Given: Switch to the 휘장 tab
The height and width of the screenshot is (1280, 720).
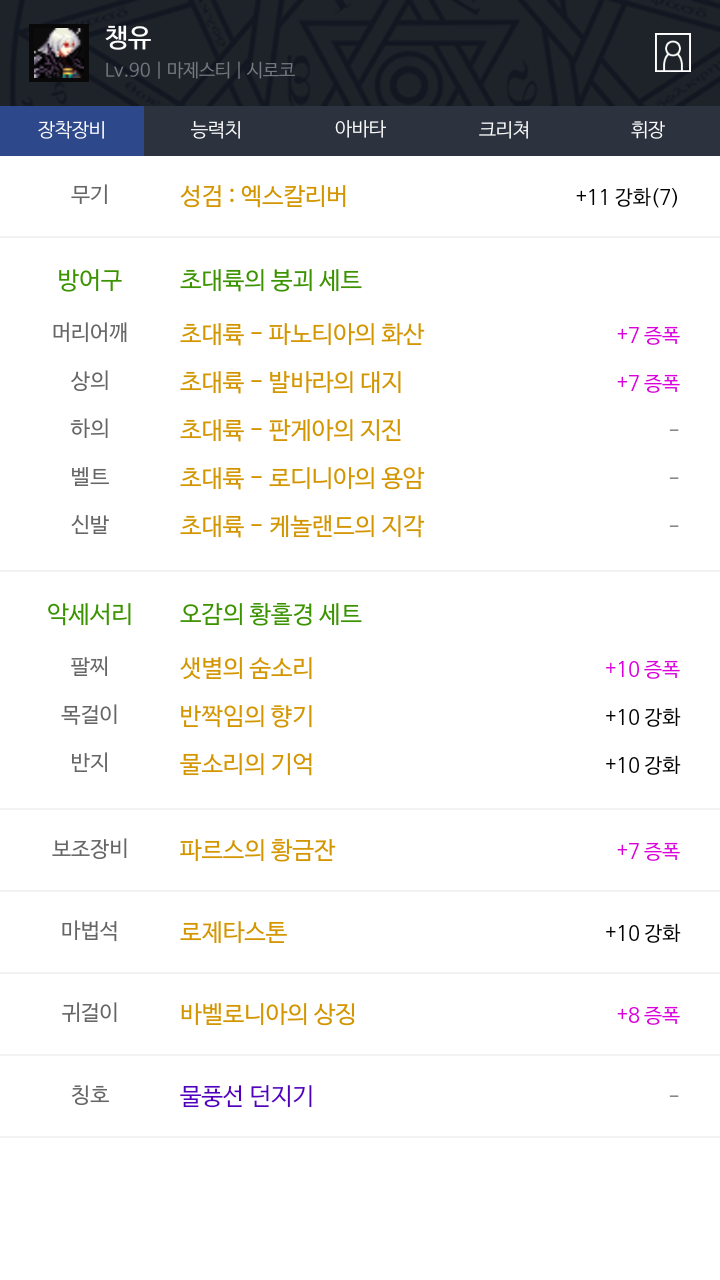Looking at the screenshot, I should click(648, 130).
